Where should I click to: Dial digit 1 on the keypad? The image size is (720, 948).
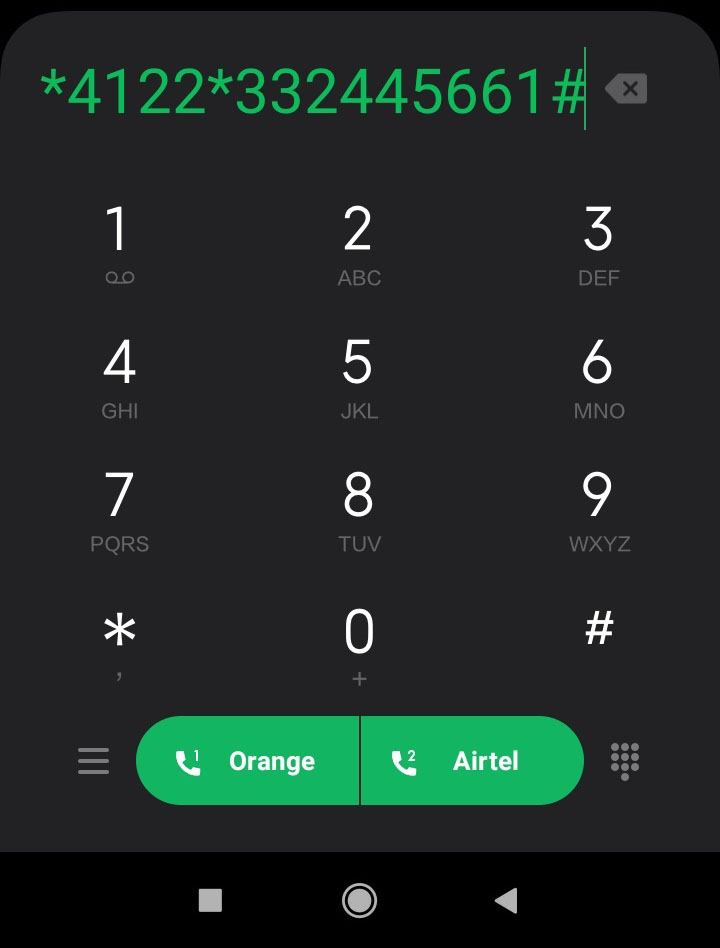pos(119,244)
